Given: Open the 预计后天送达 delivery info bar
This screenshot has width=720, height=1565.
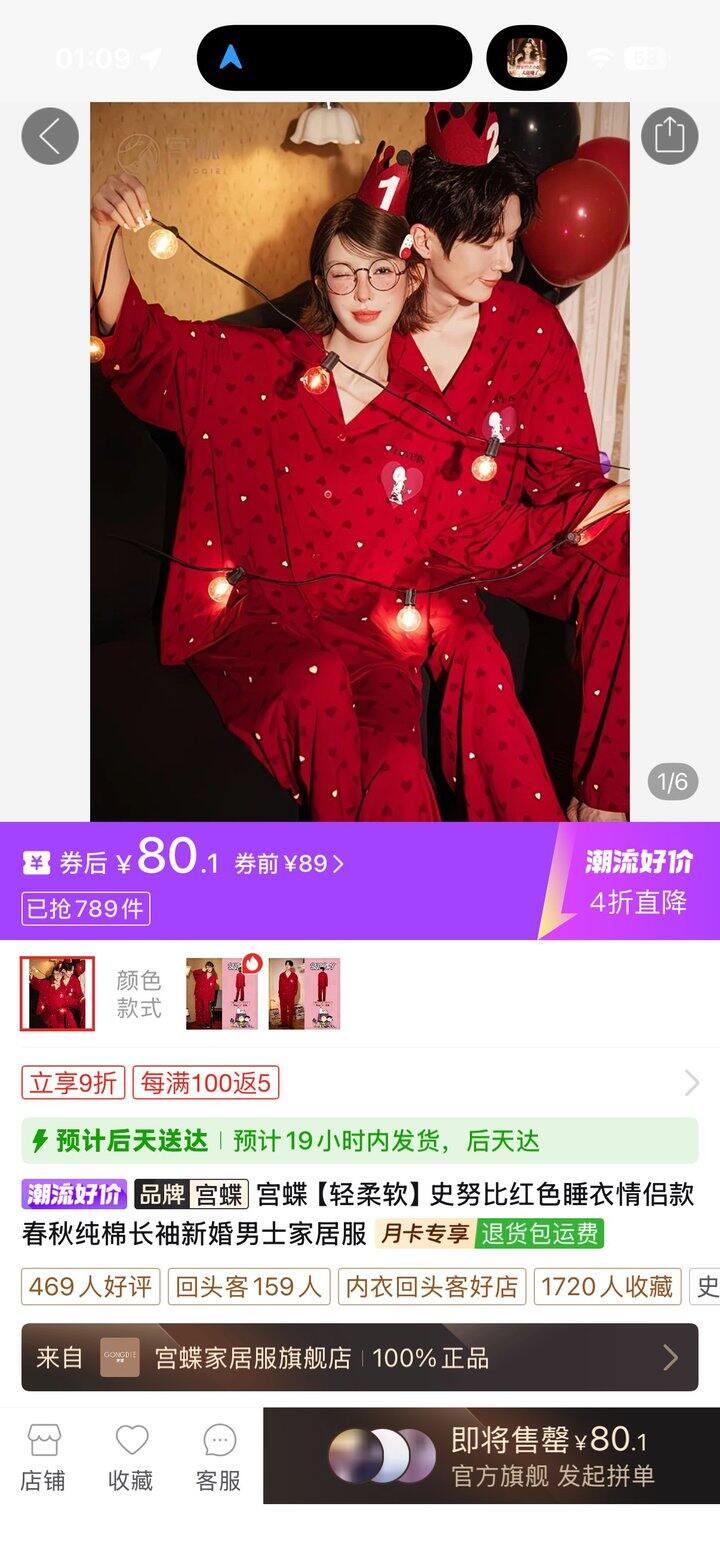Looking at the screenshot, I should tap(360, 1140).
